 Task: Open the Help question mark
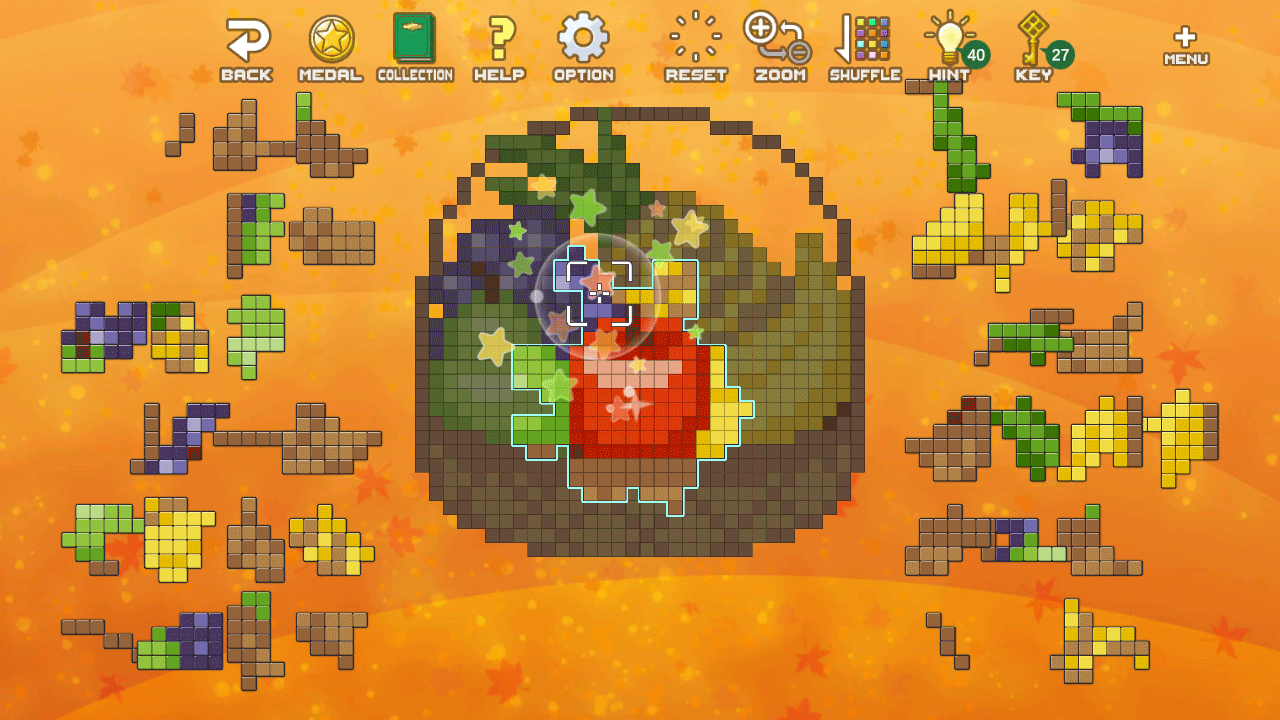point(499,47)
